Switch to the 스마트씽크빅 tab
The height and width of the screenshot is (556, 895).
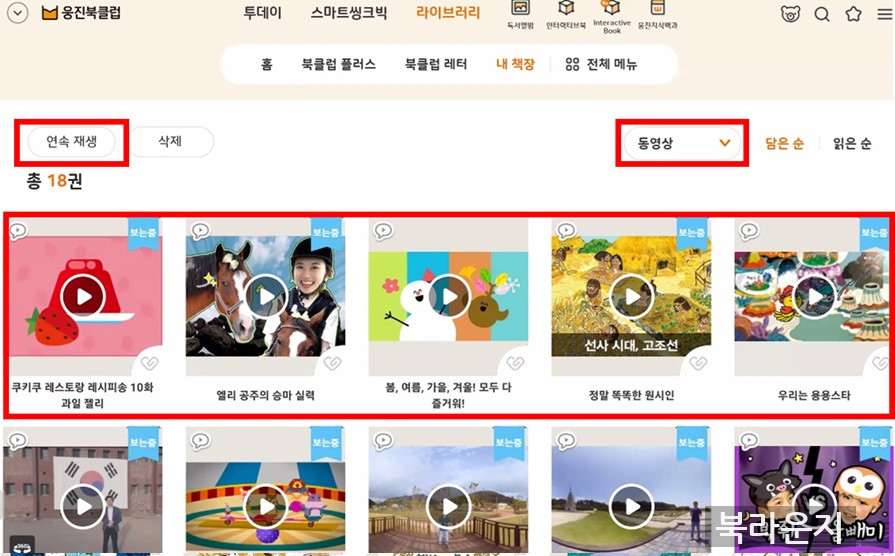point(349,13)
